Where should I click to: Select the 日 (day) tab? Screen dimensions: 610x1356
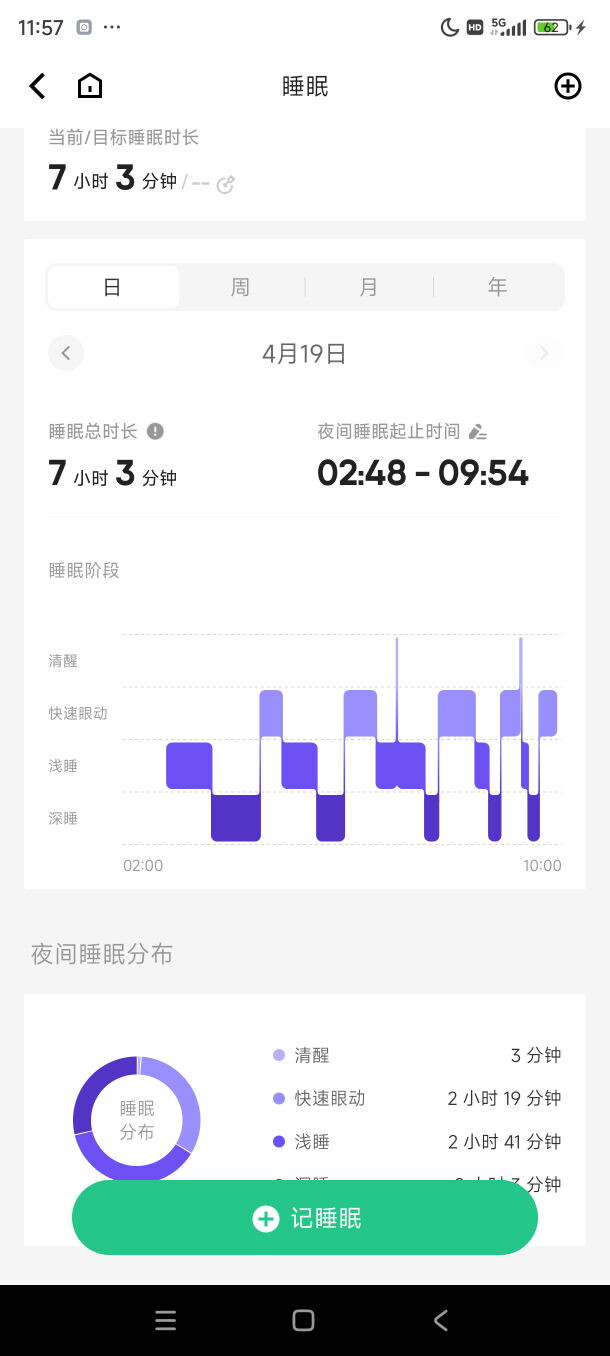[113, 288]
